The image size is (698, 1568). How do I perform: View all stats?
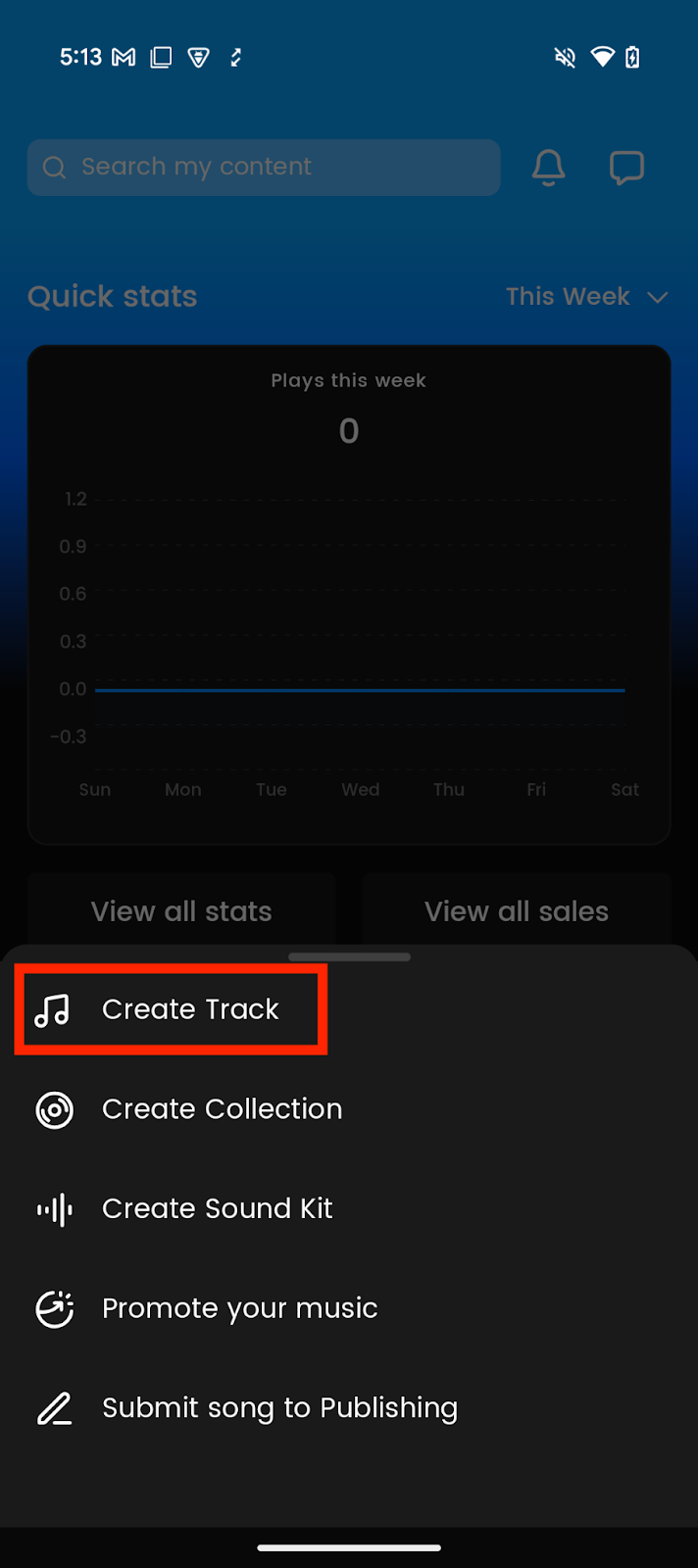pyautogui.click(x=181, y=911)
